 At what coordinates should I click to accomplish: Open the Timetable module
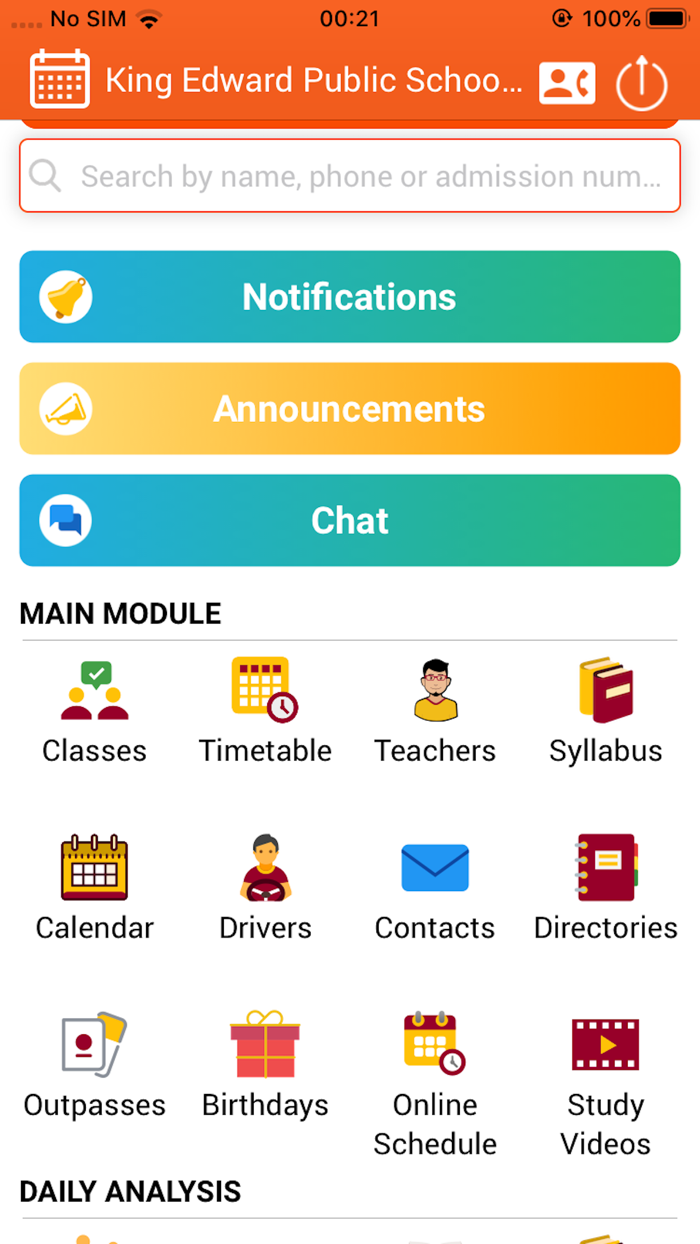pyautogui.click(x=265, y=711)
